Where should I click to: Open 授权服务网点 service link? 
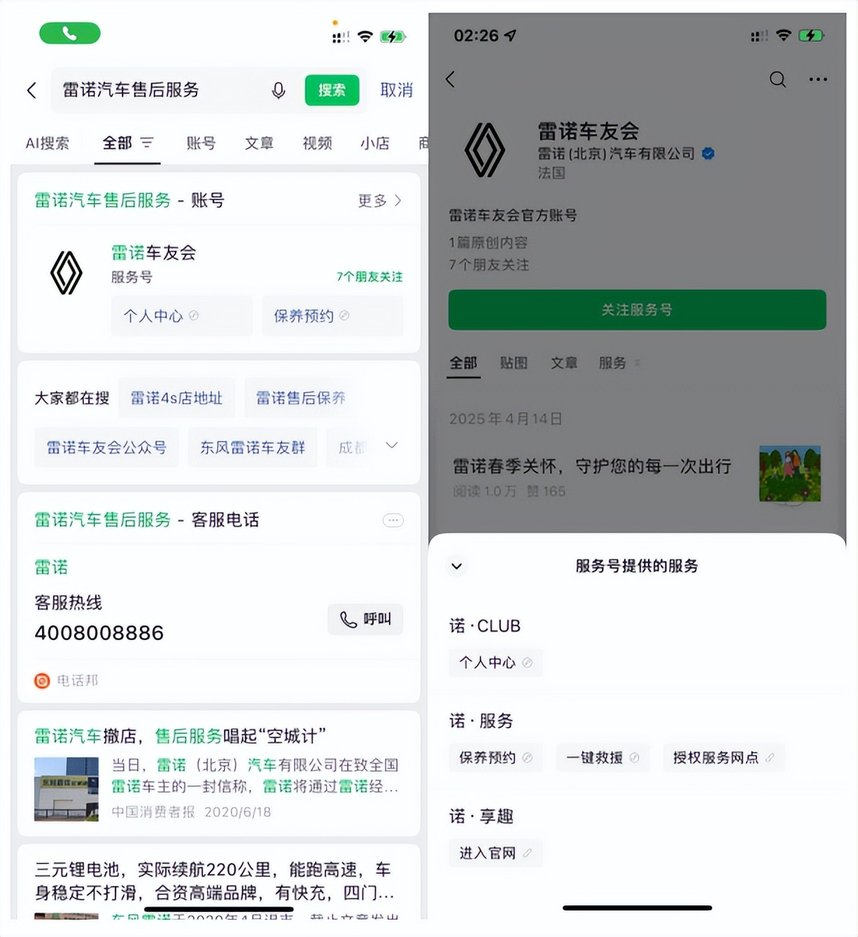pos(723,757)
